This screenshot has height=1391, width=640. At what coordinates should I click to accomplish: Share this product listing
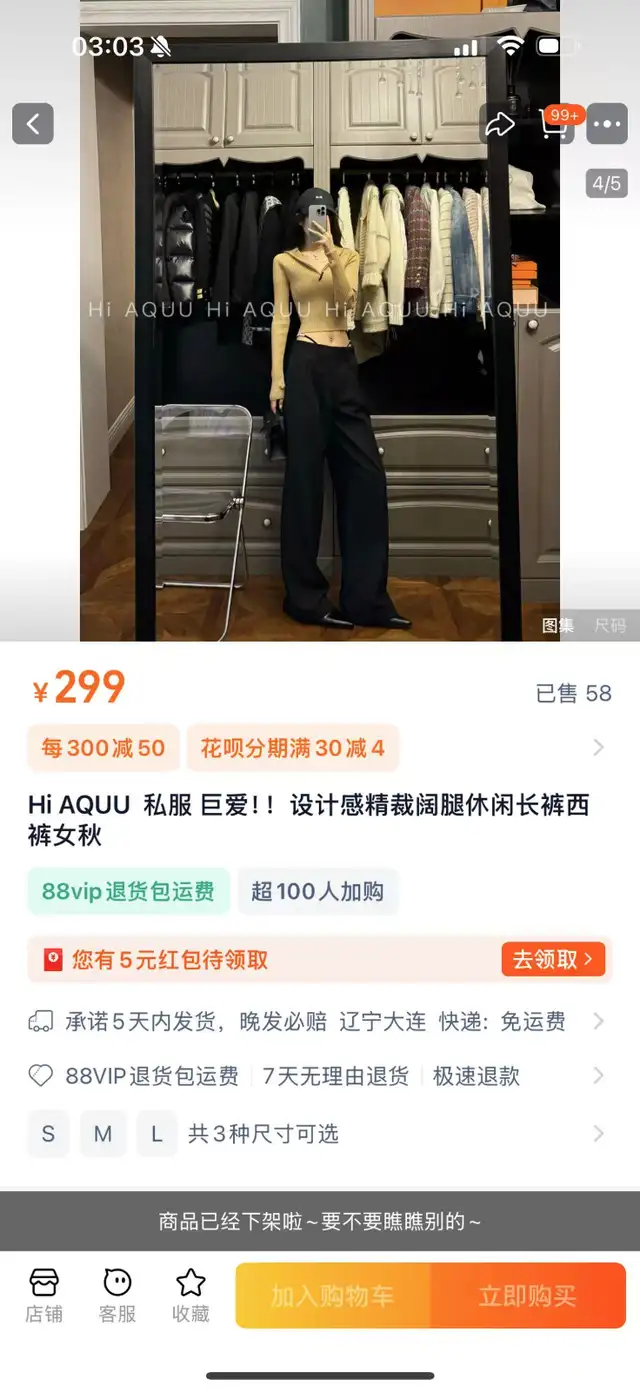(x=499, y=124)
